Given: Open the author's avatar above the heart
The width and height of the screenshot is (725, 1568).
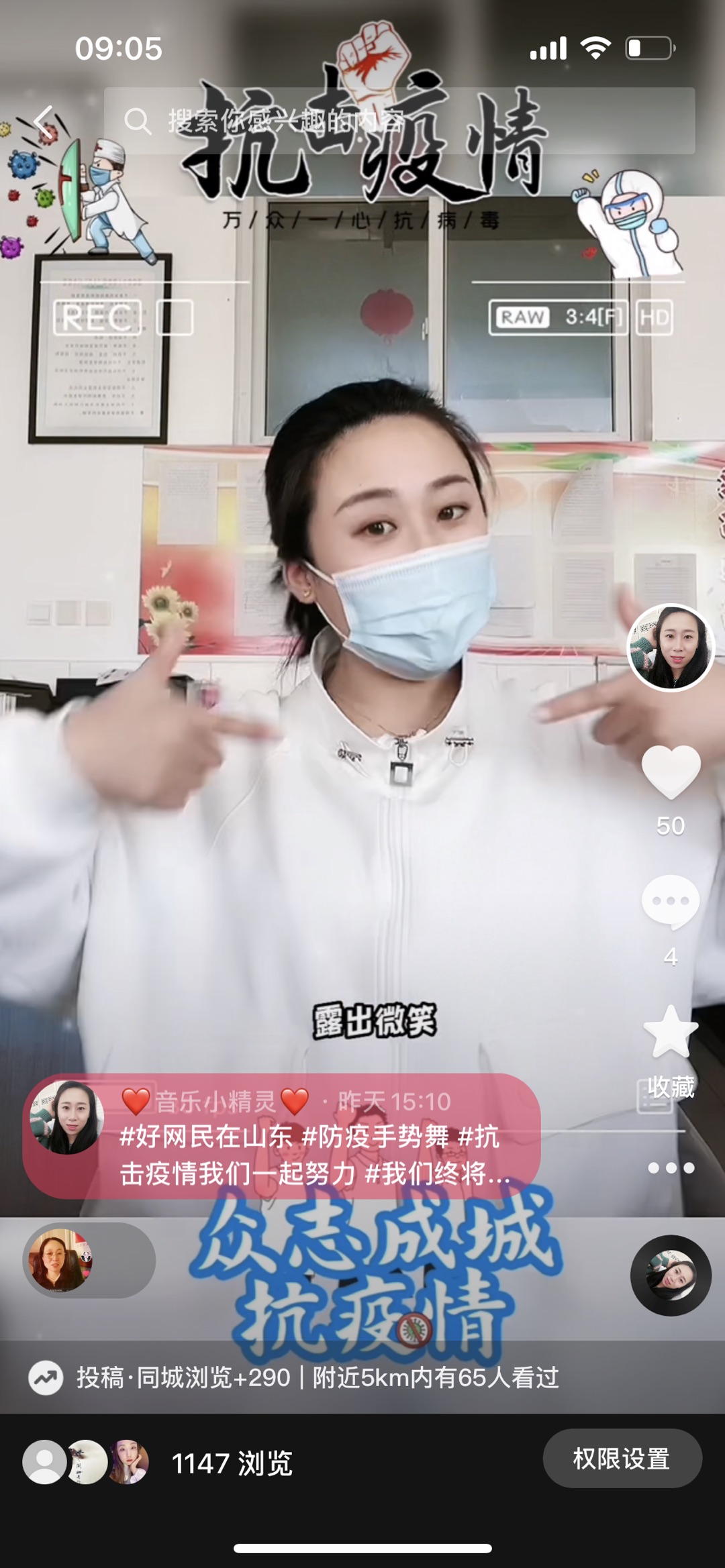Looking at the screenshot, I should pos(671,647).
